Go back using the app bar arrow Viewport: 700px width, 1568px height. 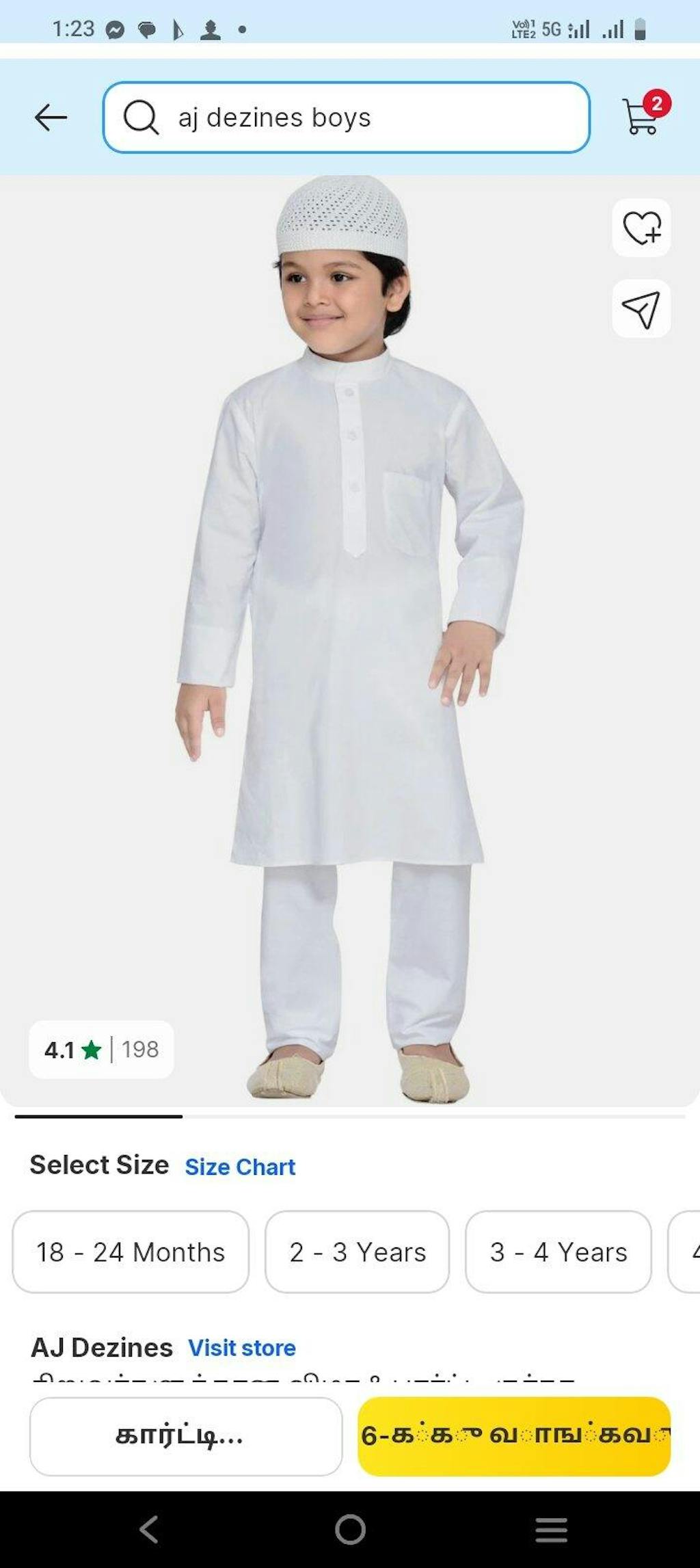click(x=51, y=118)
